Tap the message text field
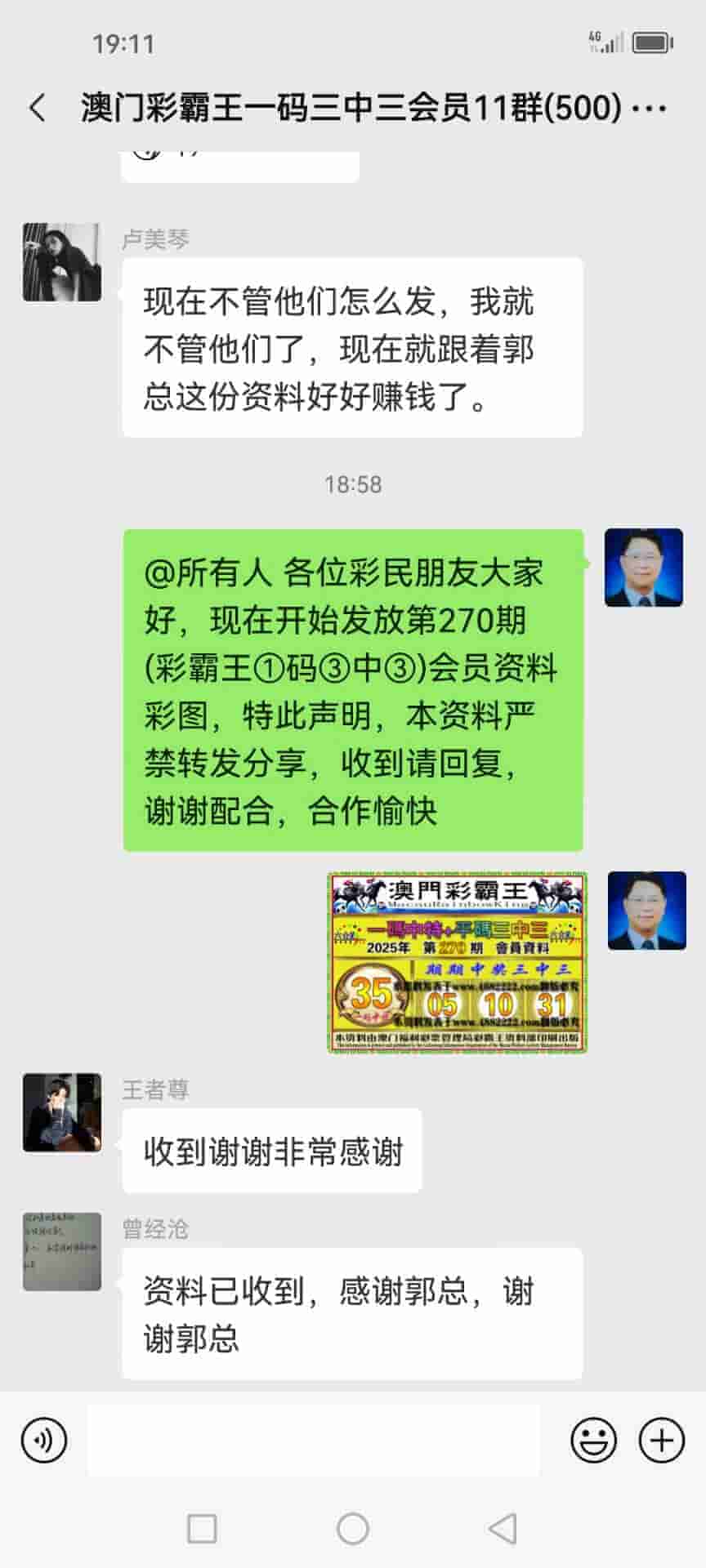This screenshot has height=1568, width=706. (314, 1441)
